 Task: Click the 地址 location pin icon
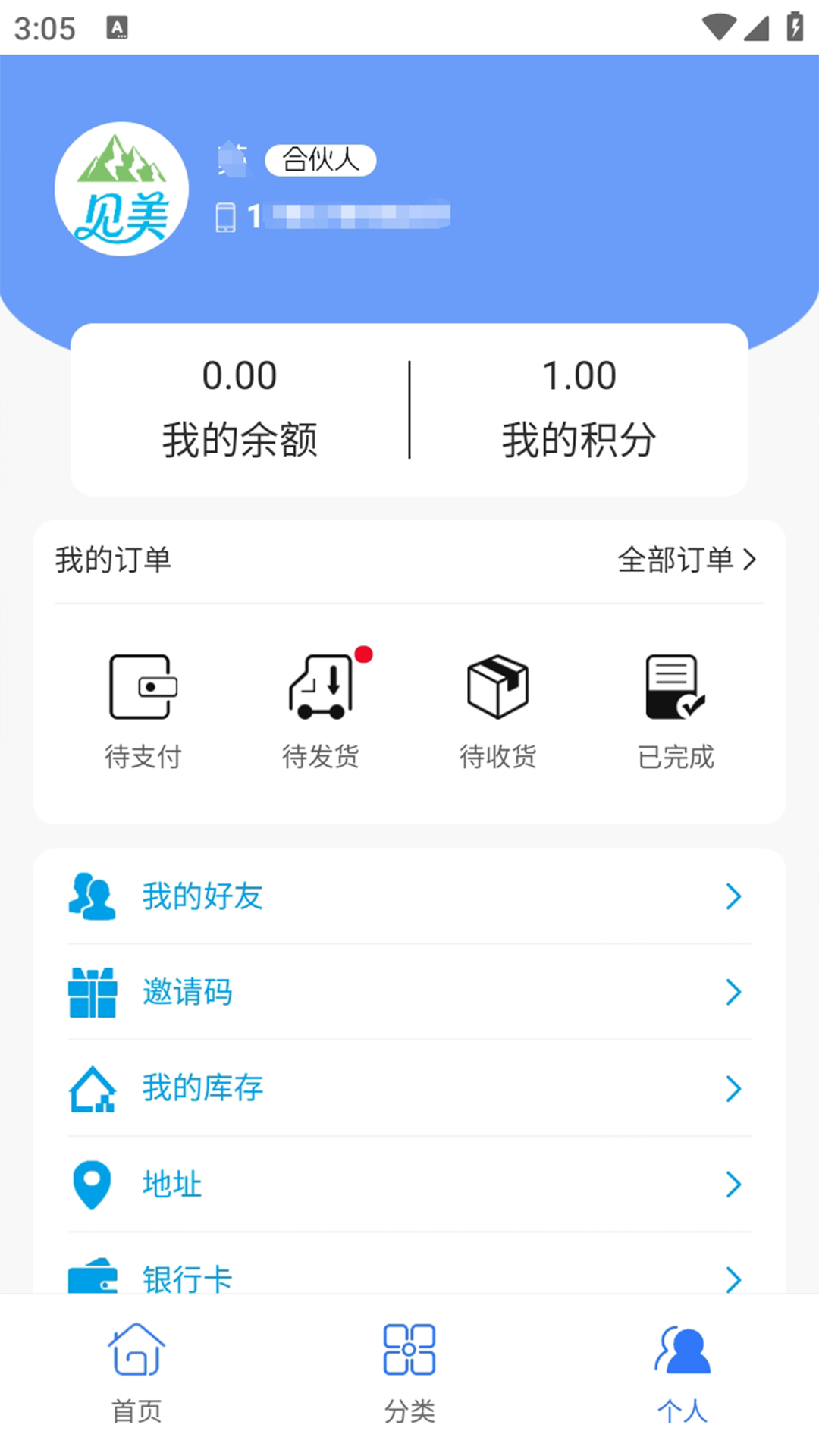point(90,1184)
